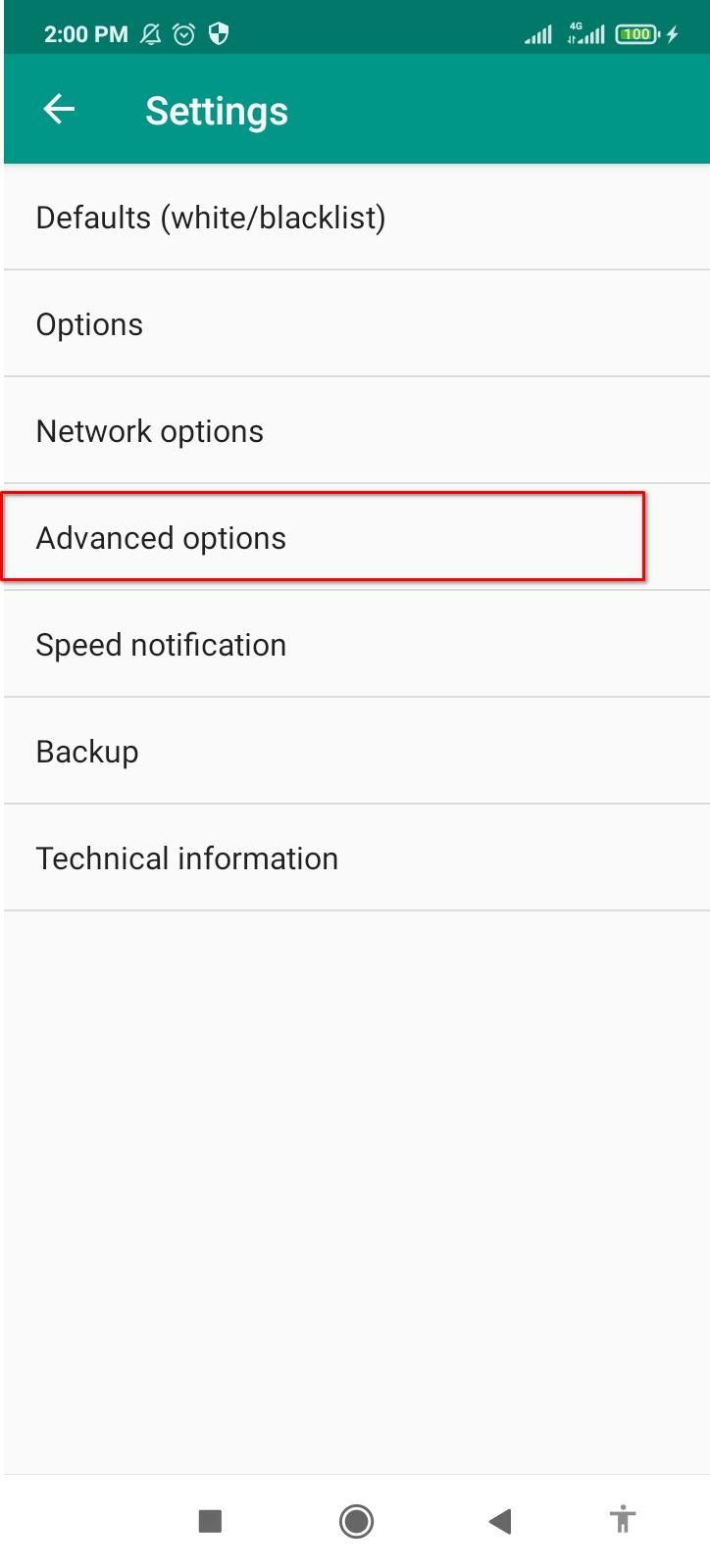The image size is (710, 1568).
Task: Open Defaults (white/blacklist) settings
Action: (211, 217)
